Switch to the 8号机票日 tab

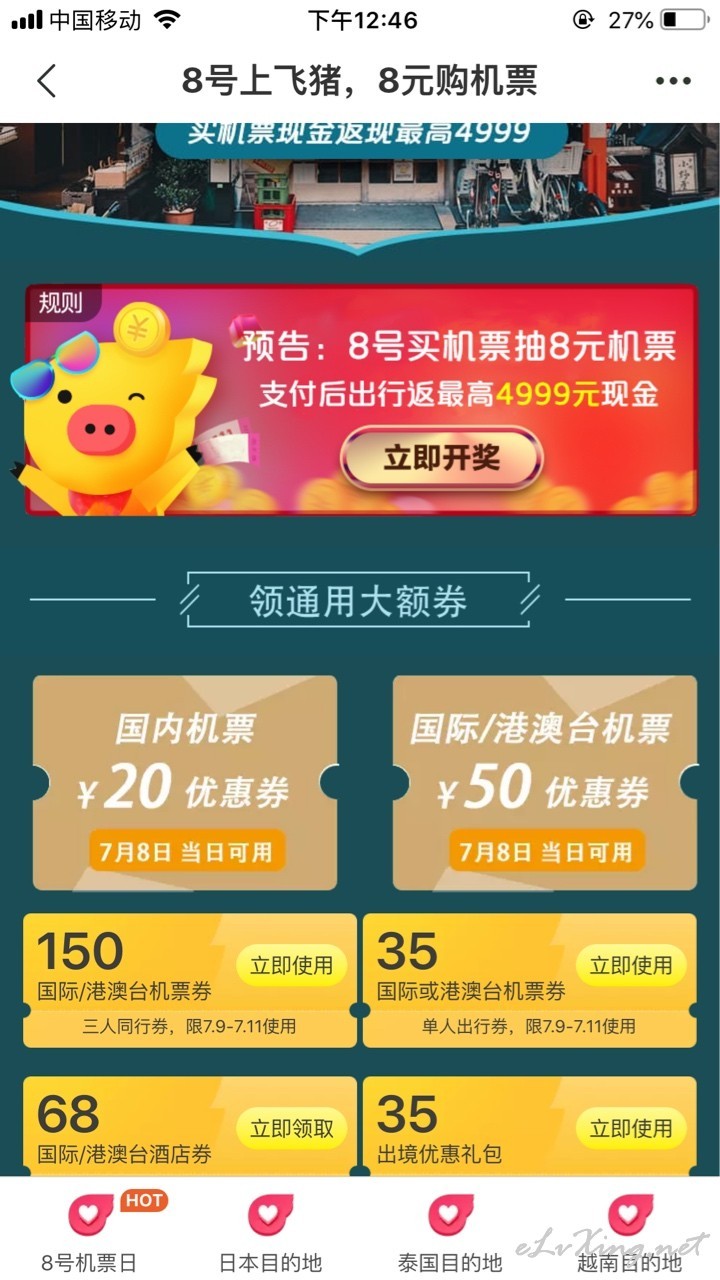point(89,1229)
